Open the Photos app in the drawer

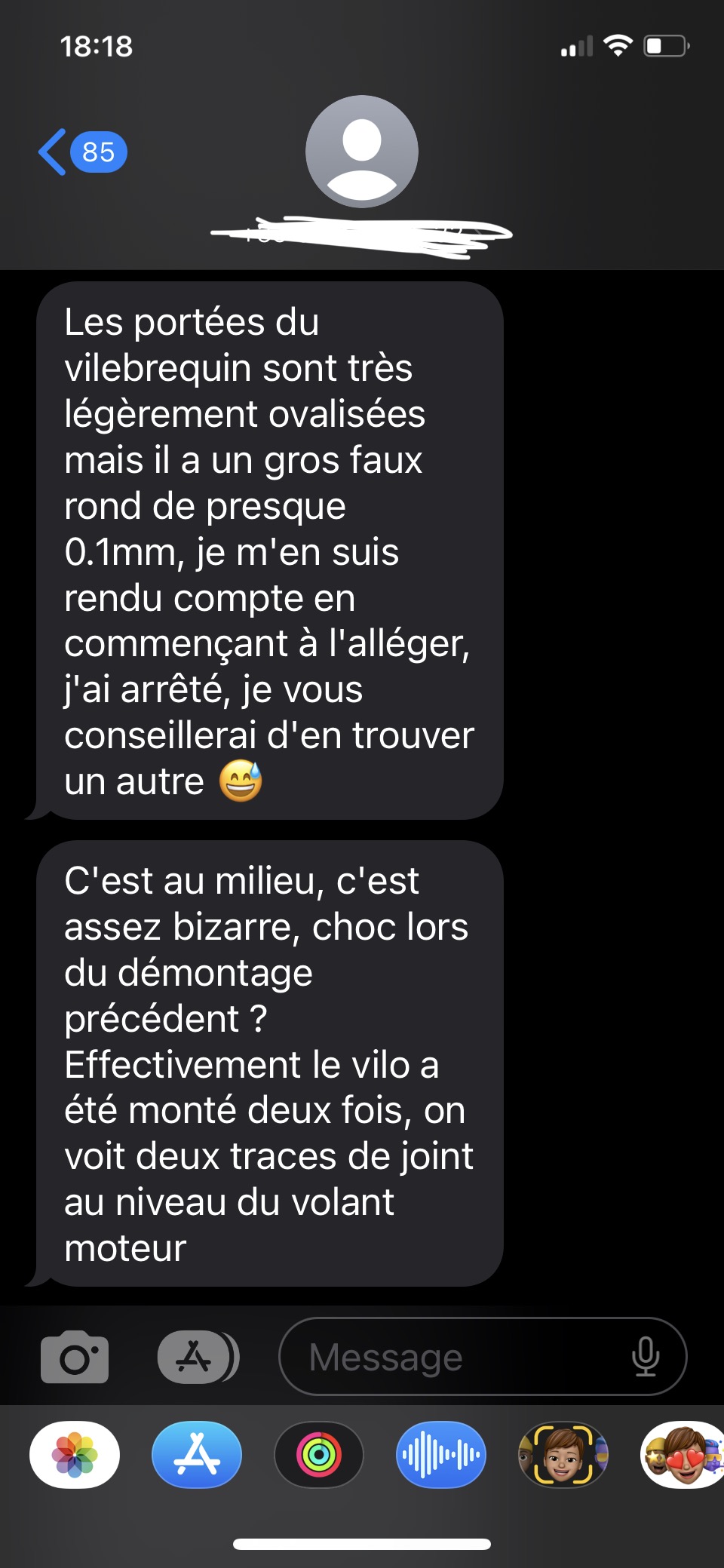click(75, 1455)
